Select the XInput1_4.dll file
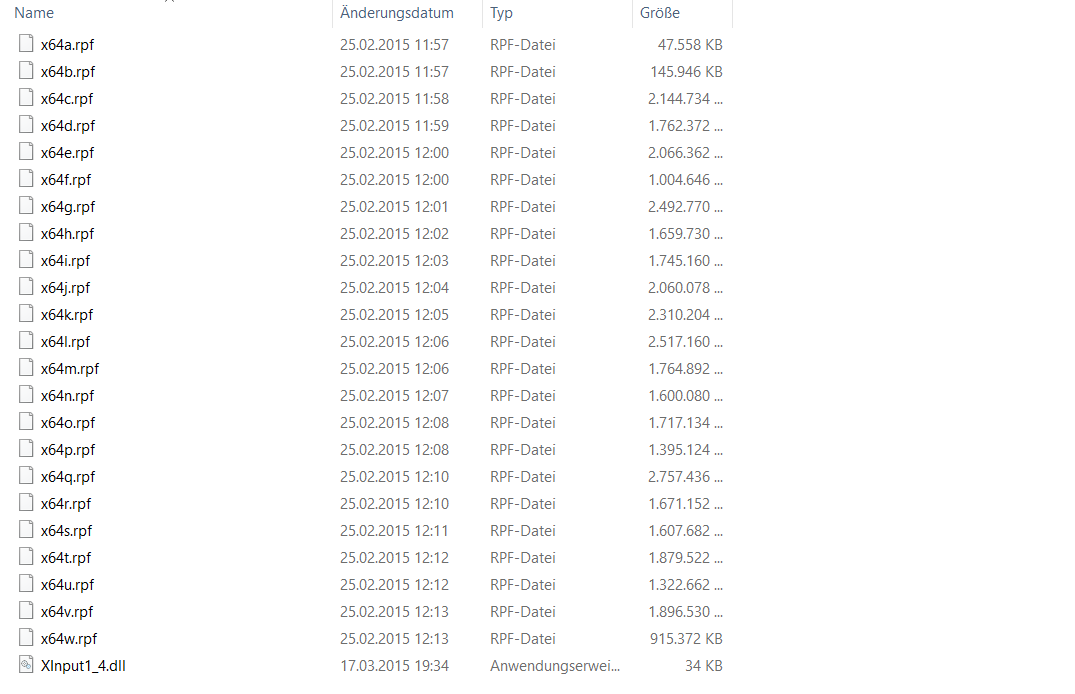1075x694 pixels. pyautogui.click(x=83, y=666)
